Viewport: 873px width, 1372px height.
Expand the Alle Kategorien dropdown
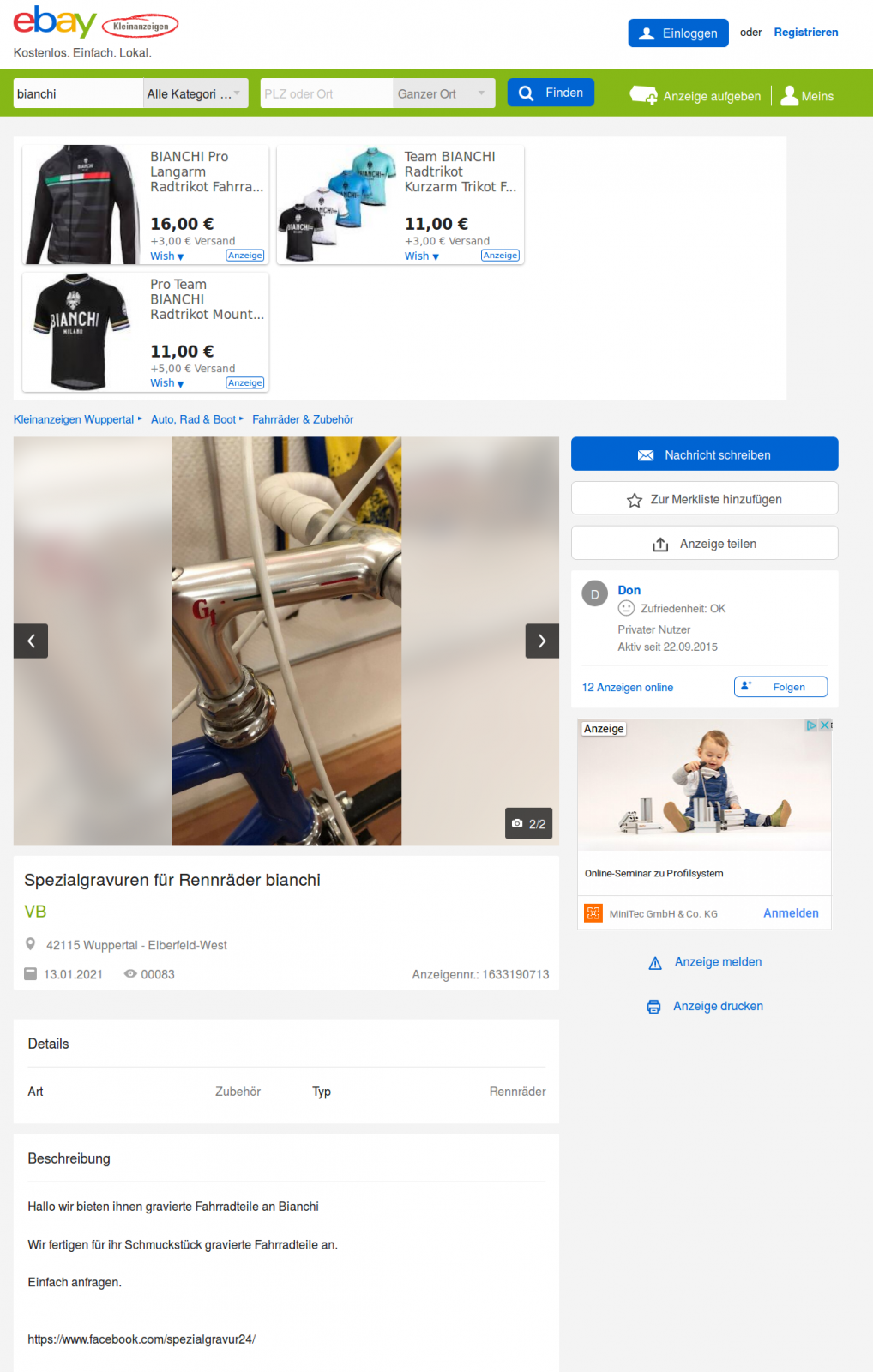click(x=196, y=93)
